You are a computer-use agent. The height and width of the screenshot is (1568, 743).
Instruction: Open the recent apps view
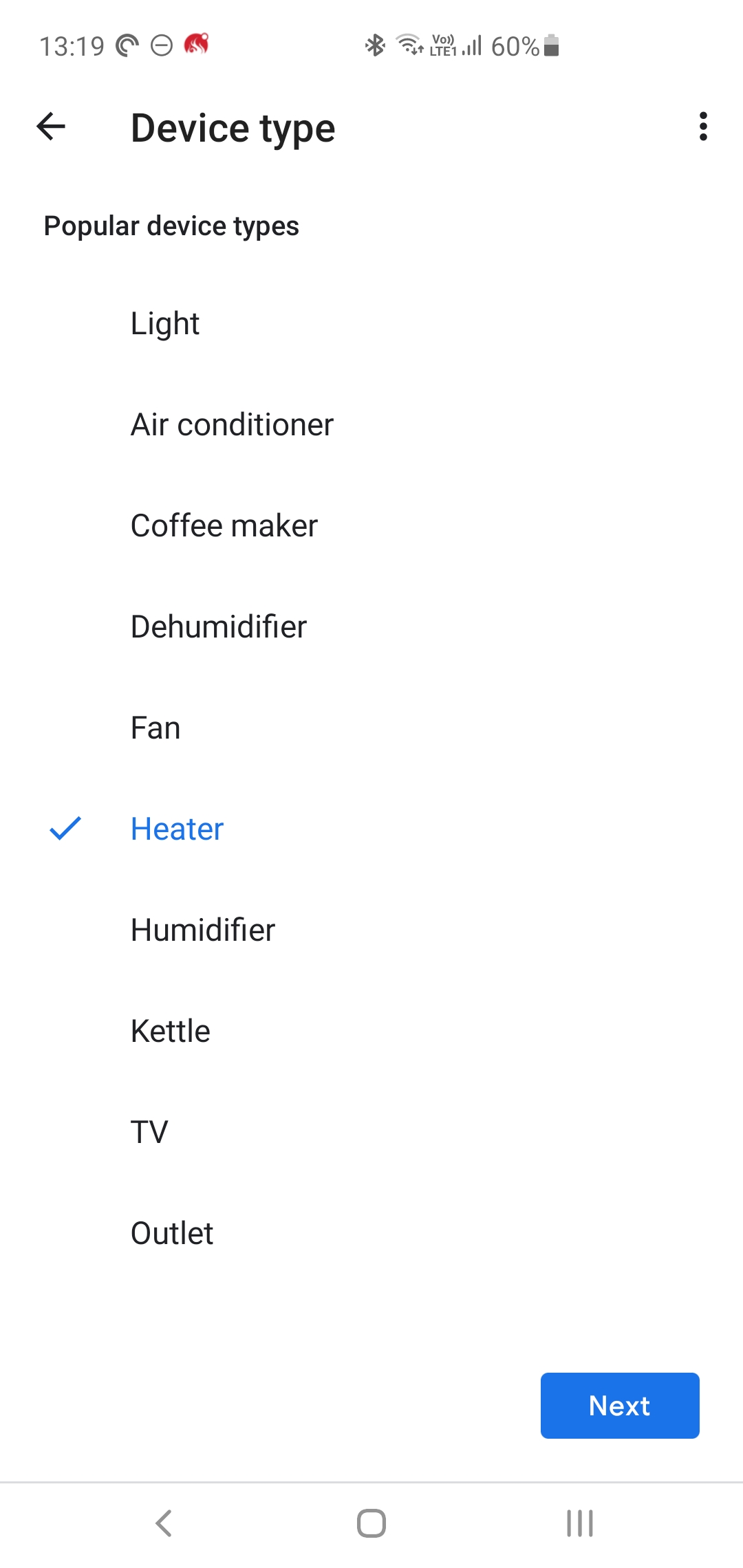point(580,1523)
